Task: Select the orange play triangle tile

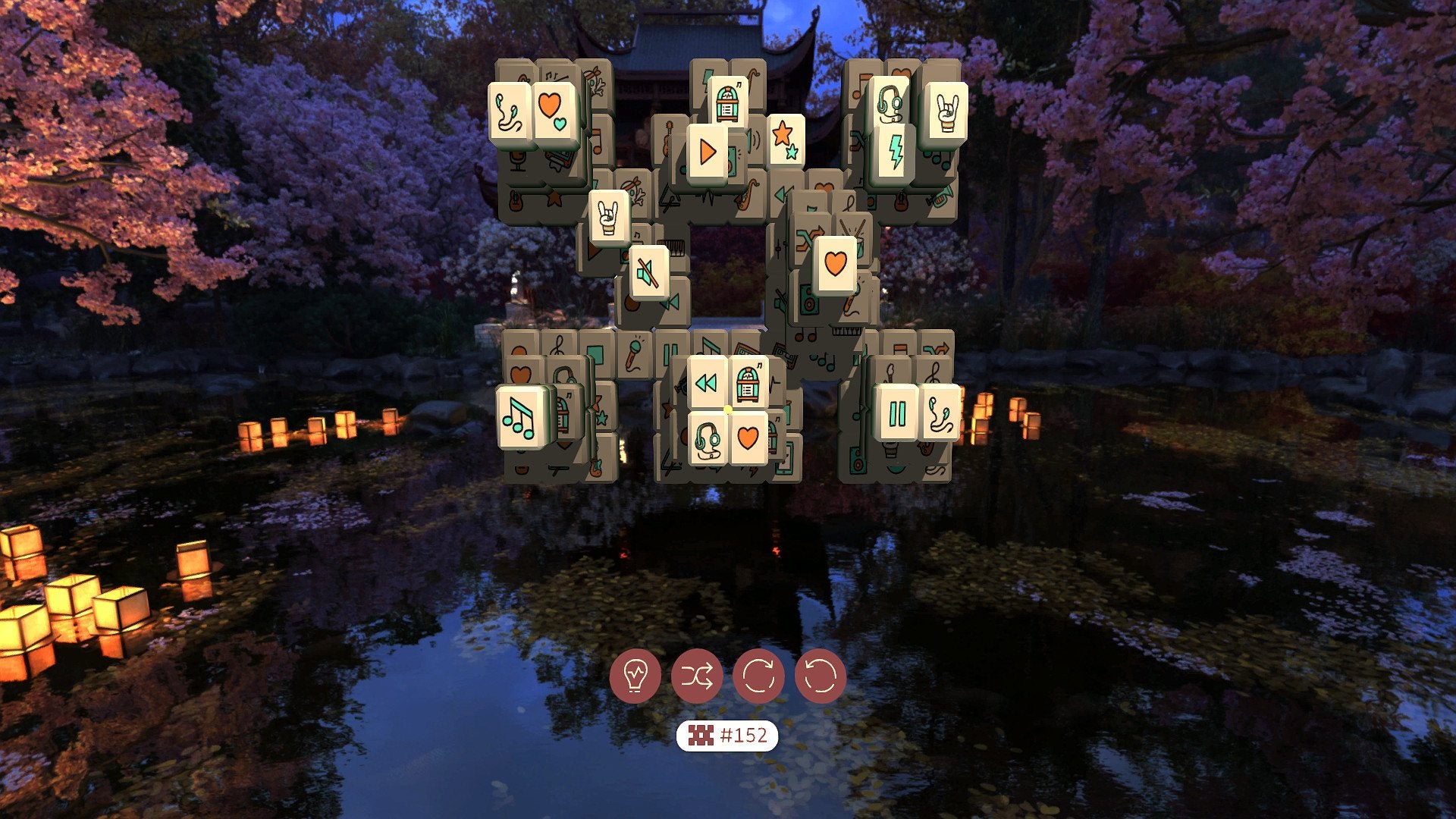Action: tap(708, 152)
